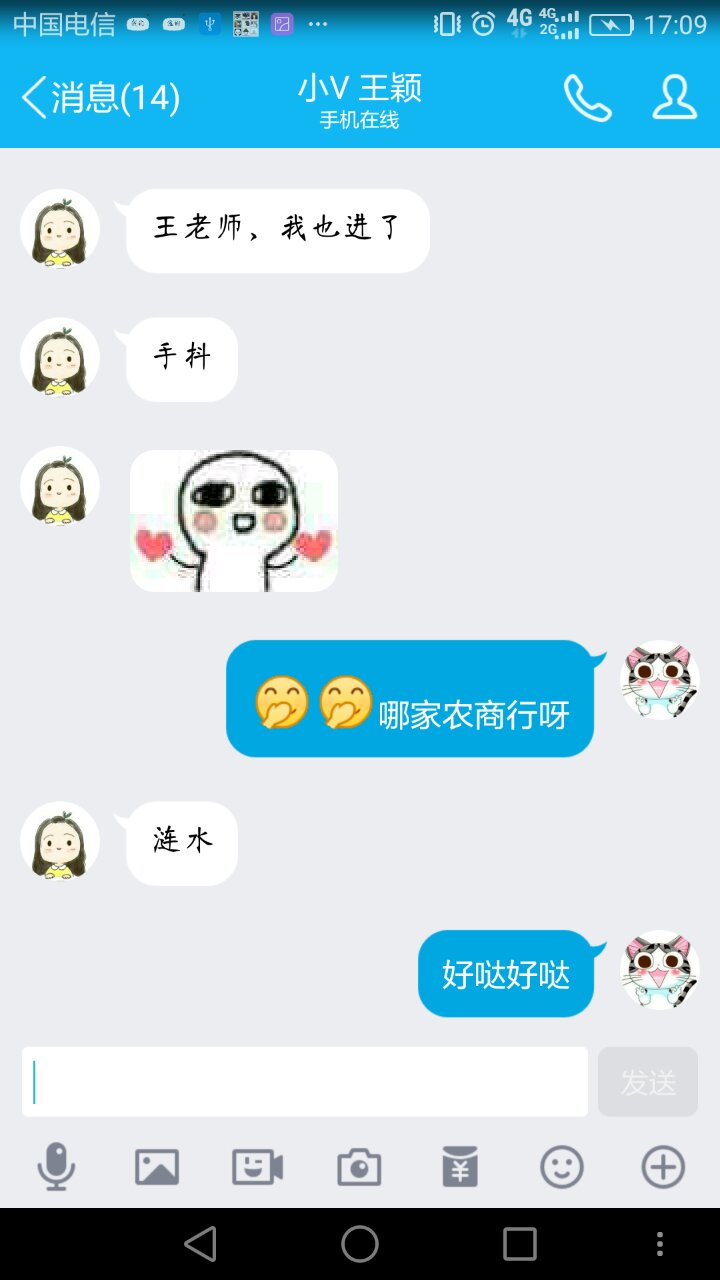Tap the message input field
Image resolution: width=720 pixels, height=1280 pixels.
tap(305, 1082)
